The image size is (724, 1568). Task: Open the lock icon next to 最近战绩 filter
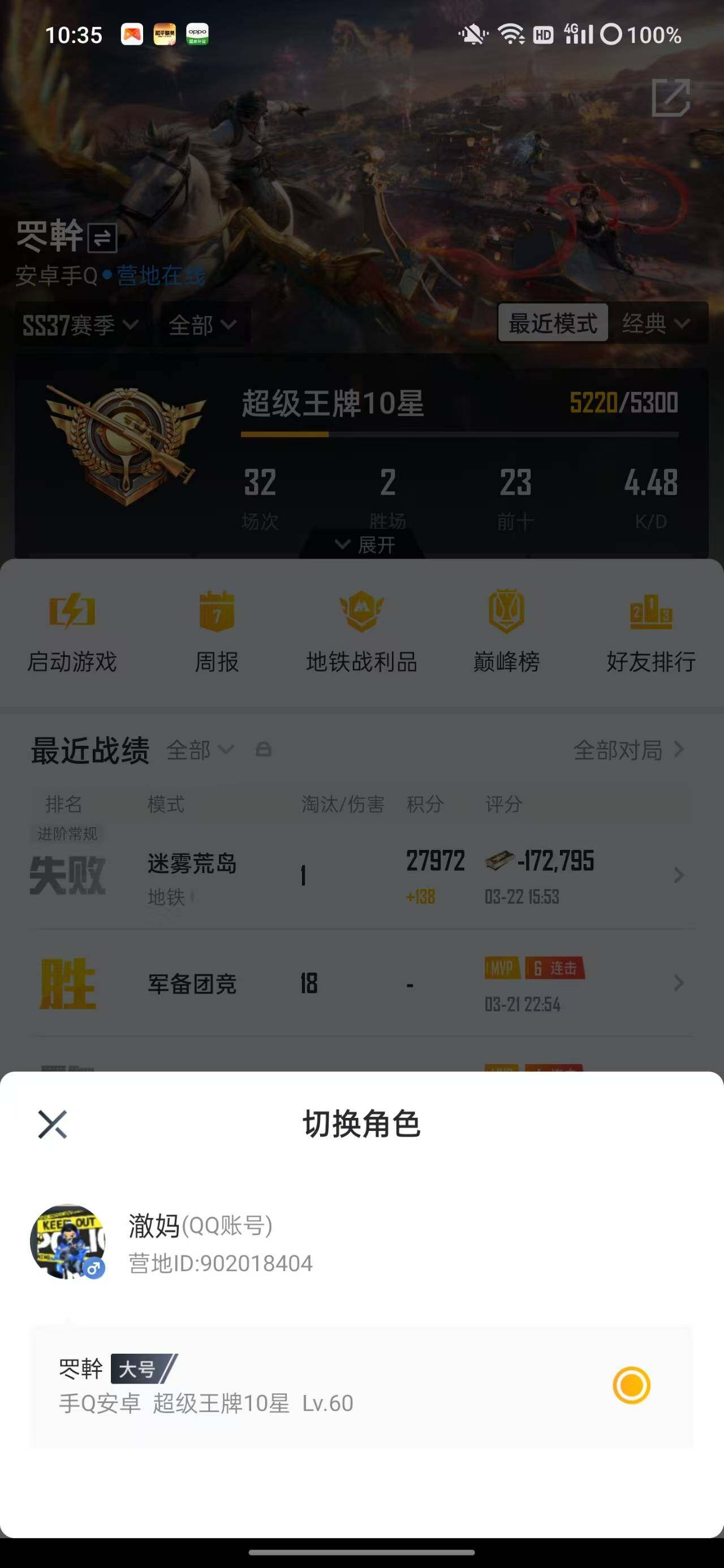263,750
